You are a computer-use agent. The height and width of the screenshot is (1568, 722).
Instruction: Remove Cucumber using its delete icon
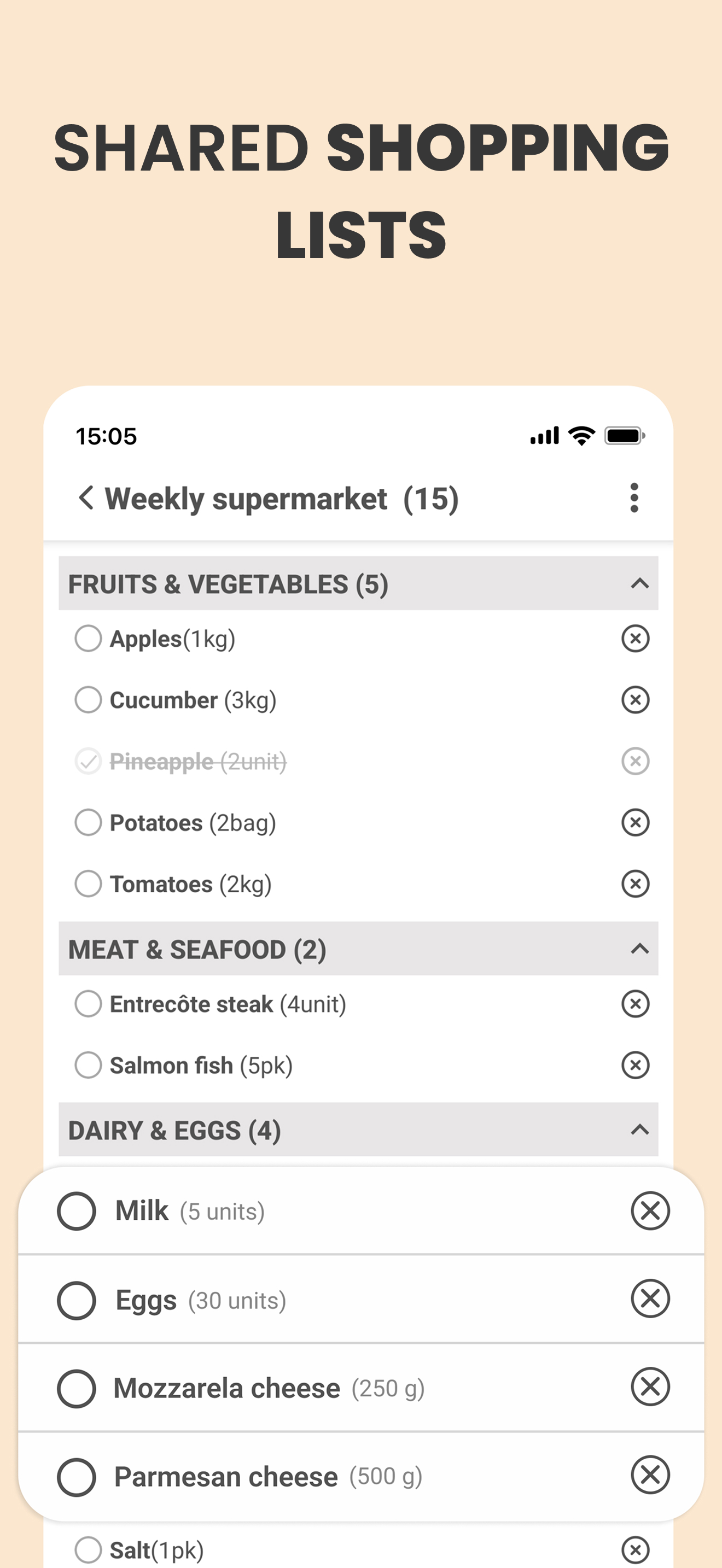coord(635,700)
